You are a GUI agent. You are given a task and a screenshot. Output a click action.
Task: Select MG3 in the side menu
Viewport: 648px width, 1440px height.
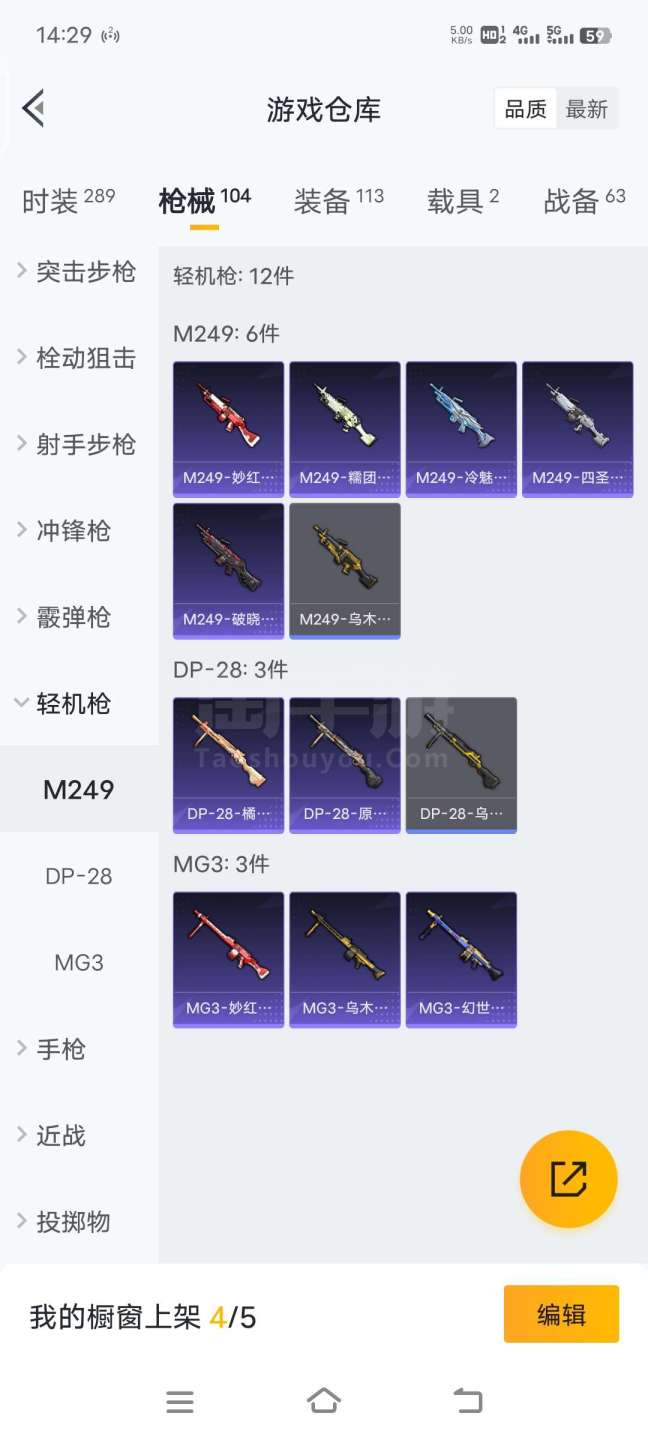[79, 963]
